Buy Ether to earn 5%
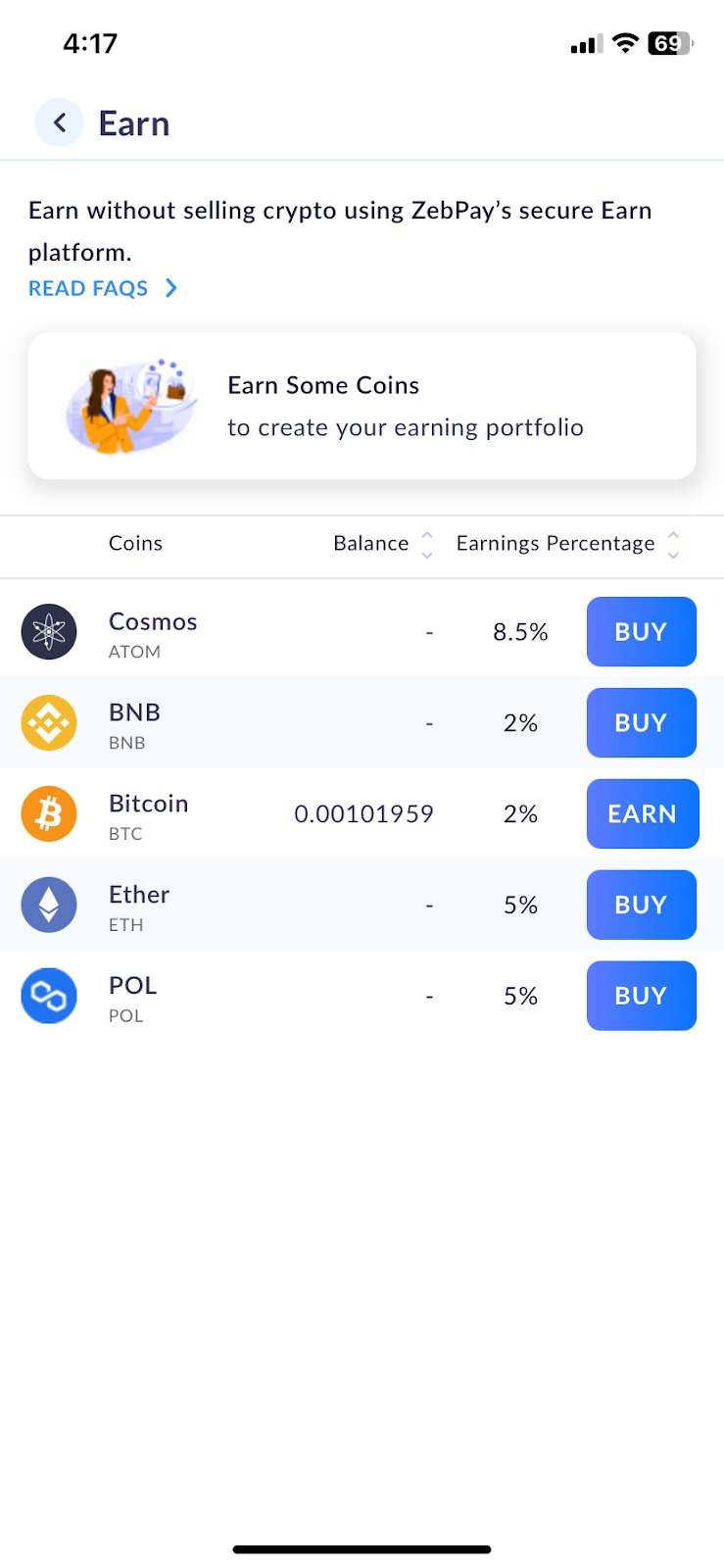Viewport: 724px width, 1568px height. pyautogui.click(x=641, y=905)
